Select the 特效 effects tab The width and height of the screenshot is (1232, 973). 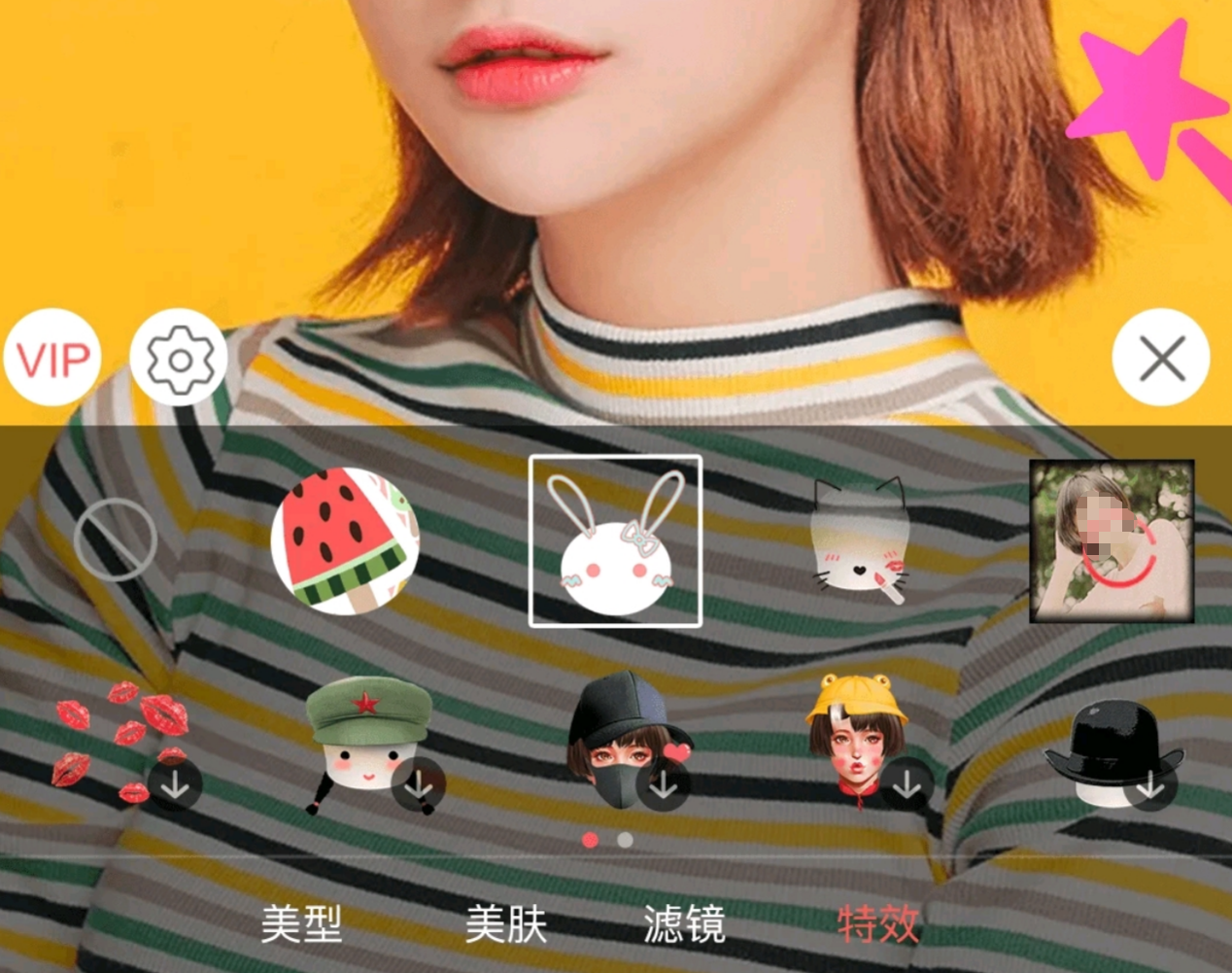pyautogui.click(x=878, y=923)
